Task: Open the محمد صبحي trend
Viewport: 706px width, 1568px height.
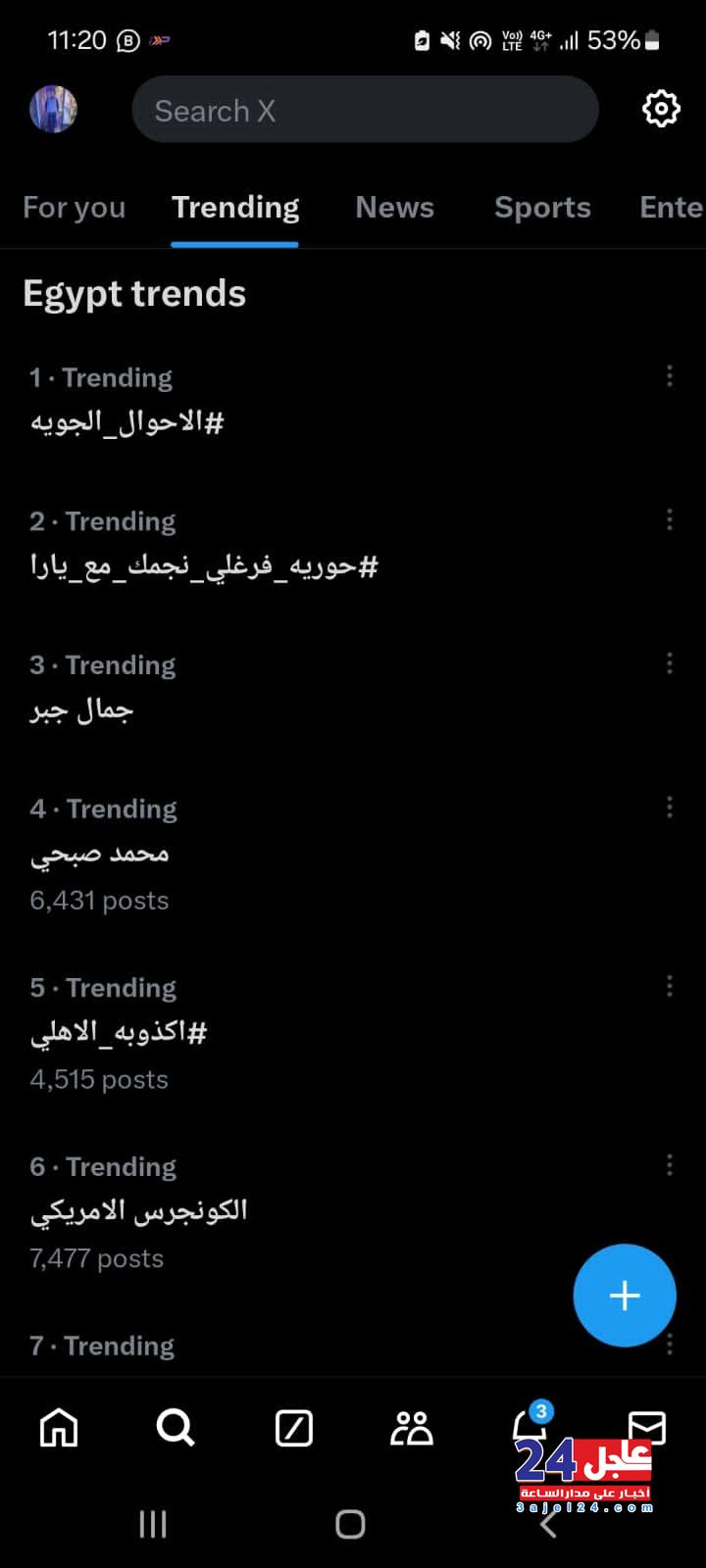Action: pyautogui.click(x=100, y=854)
